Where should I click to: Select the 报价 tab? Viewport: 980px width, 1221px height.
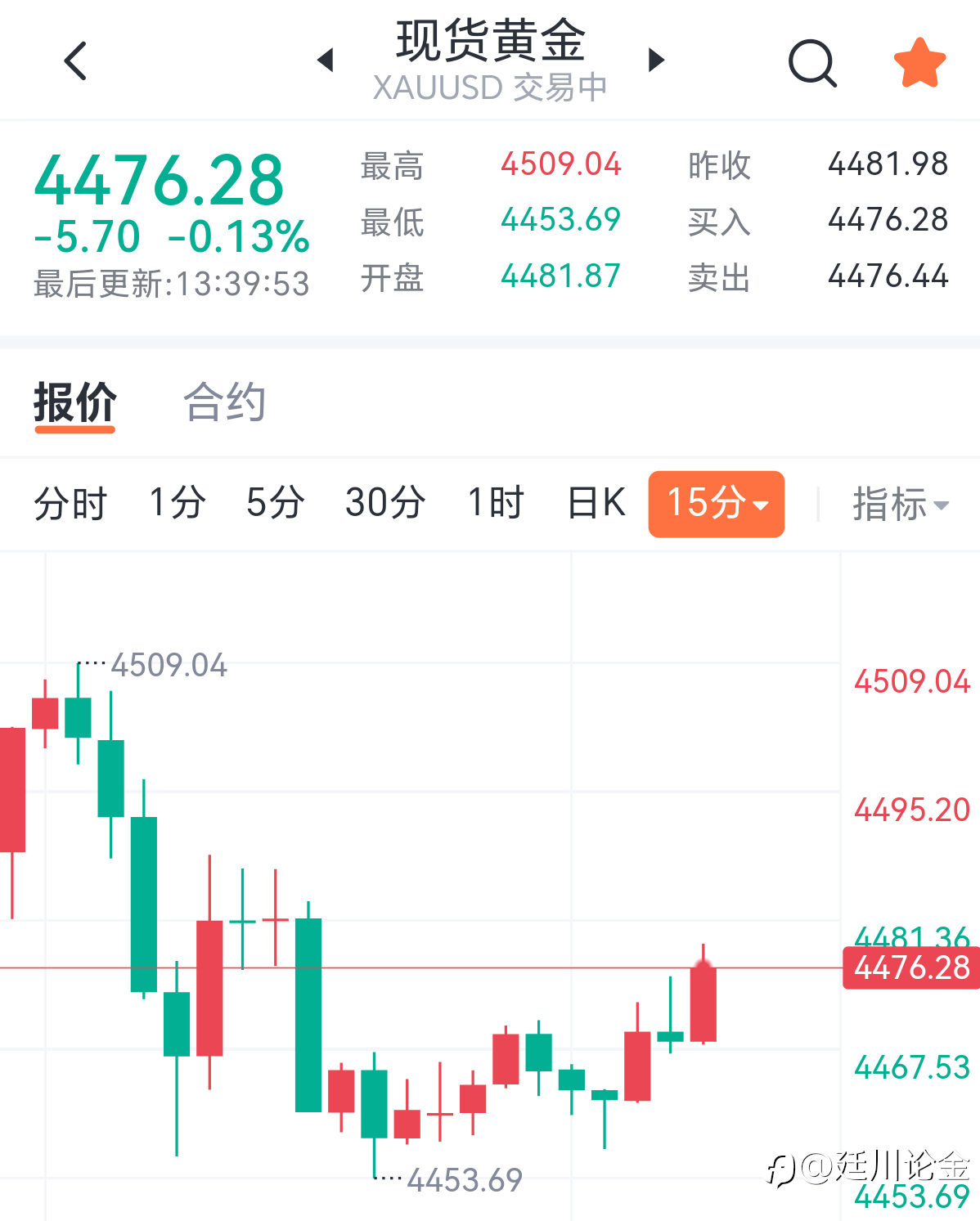(74, 404)
